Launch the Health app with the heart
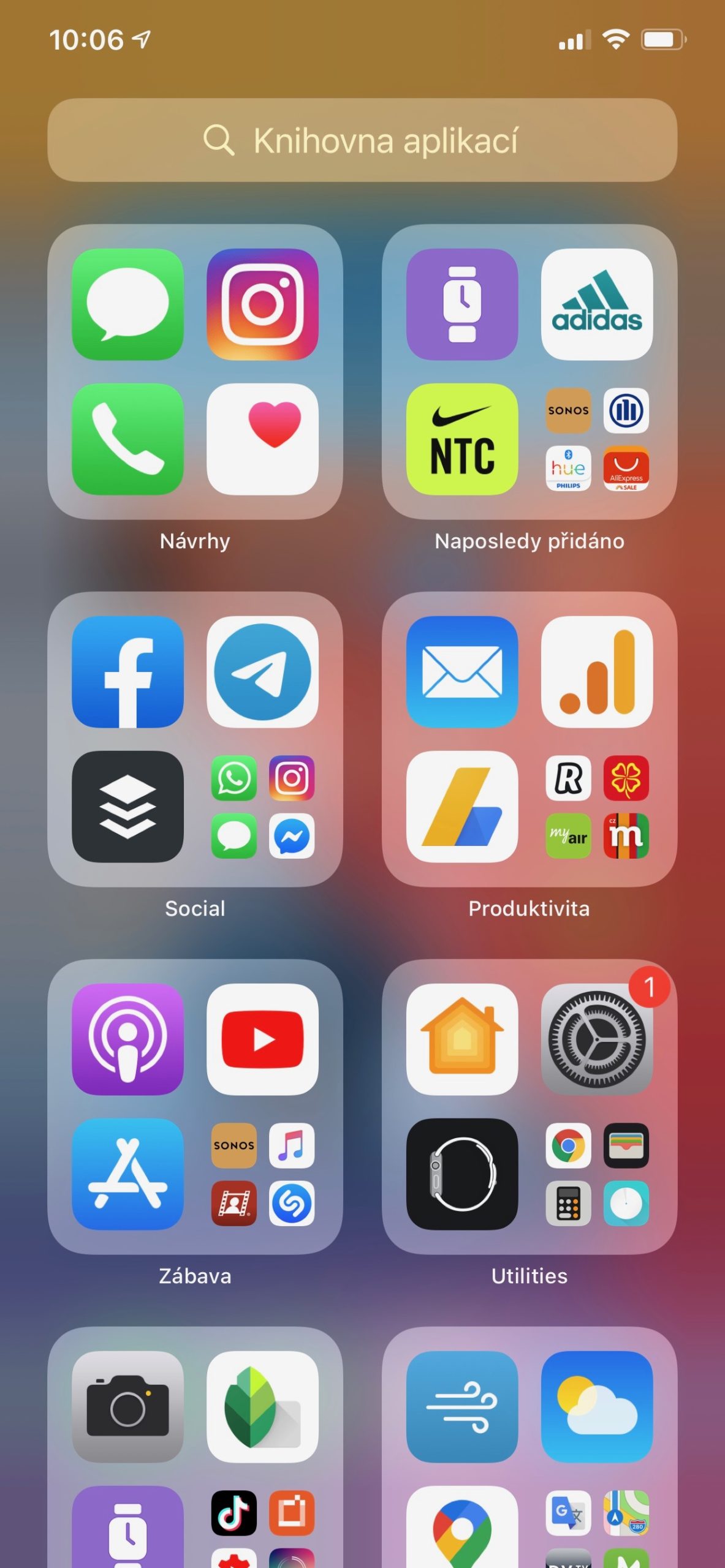This screenshot has width=725, height=1568. pos(262,439)
